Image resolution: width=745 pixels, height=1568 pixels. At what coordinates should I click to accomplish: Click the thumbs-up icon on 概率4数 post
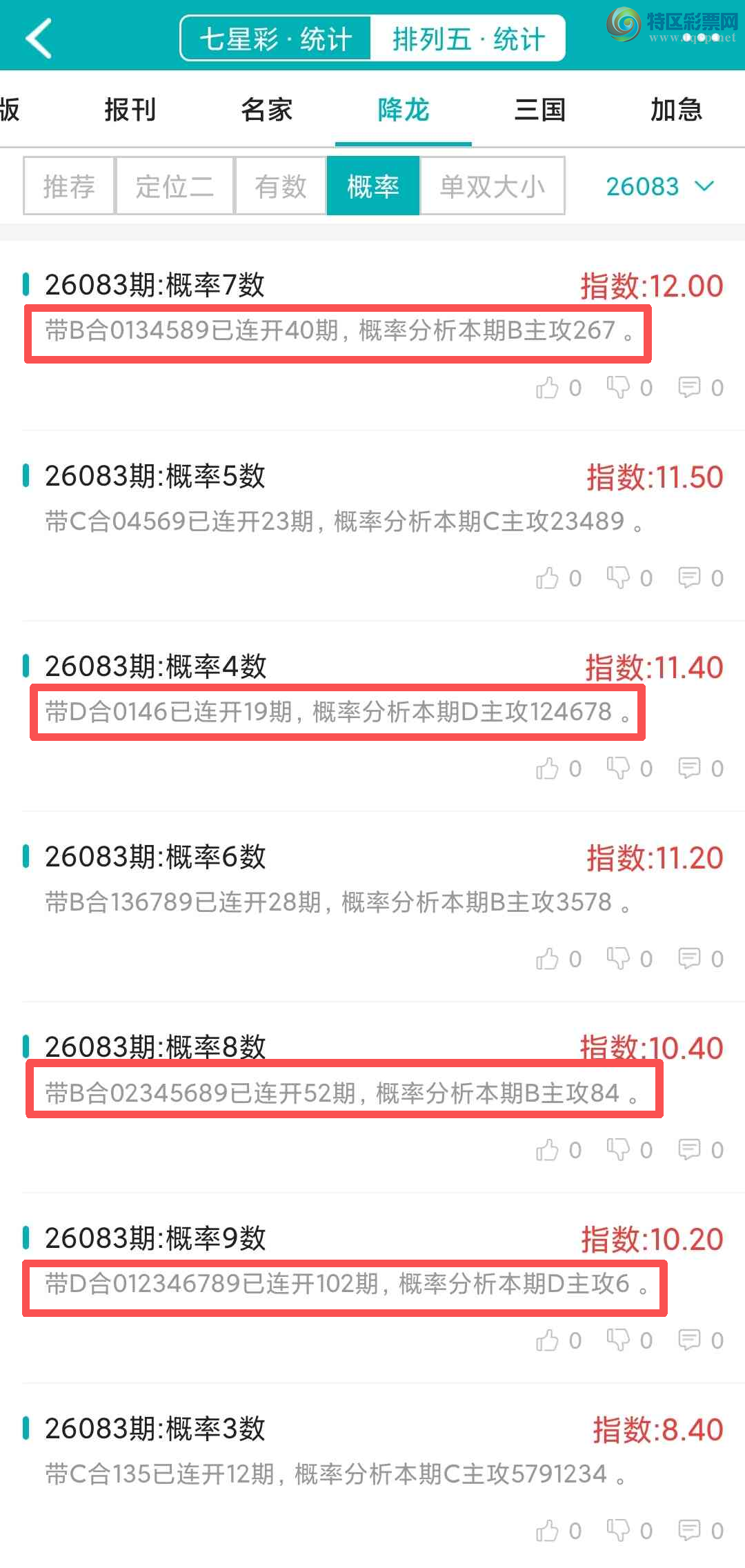click(x=548, y=768)
